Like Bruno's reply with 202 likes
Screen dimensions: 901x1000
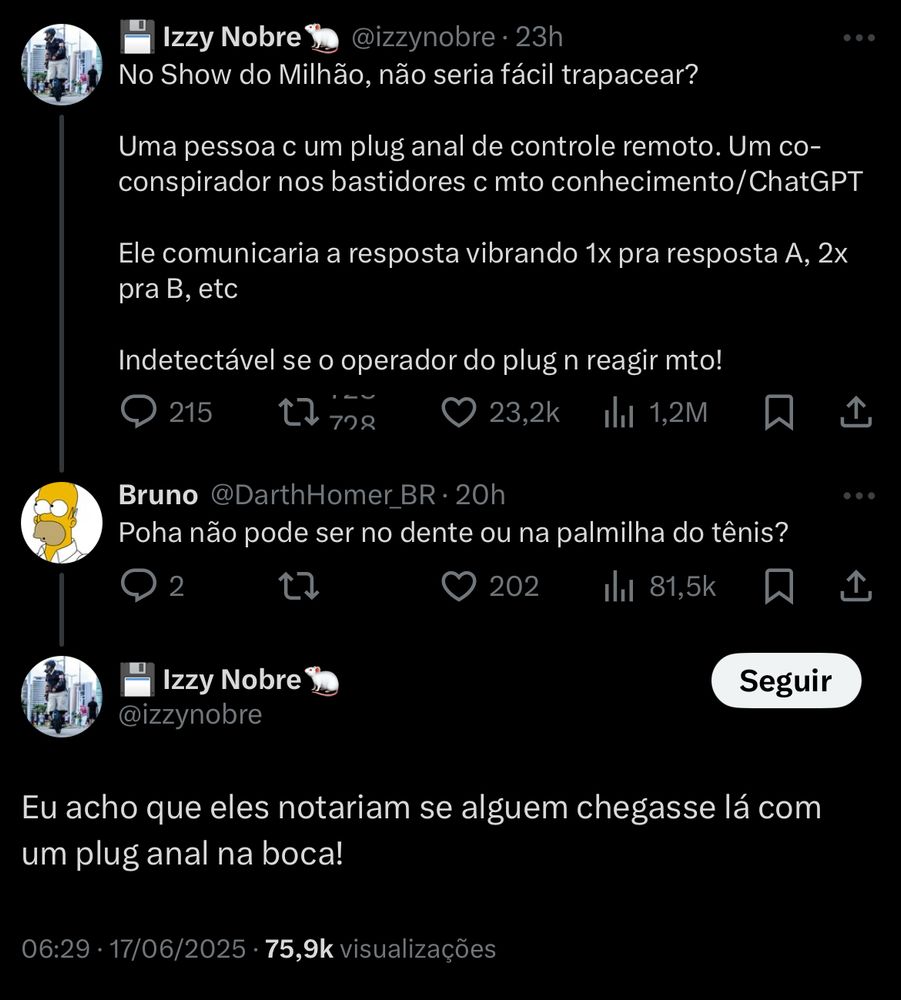pos(459,586)
